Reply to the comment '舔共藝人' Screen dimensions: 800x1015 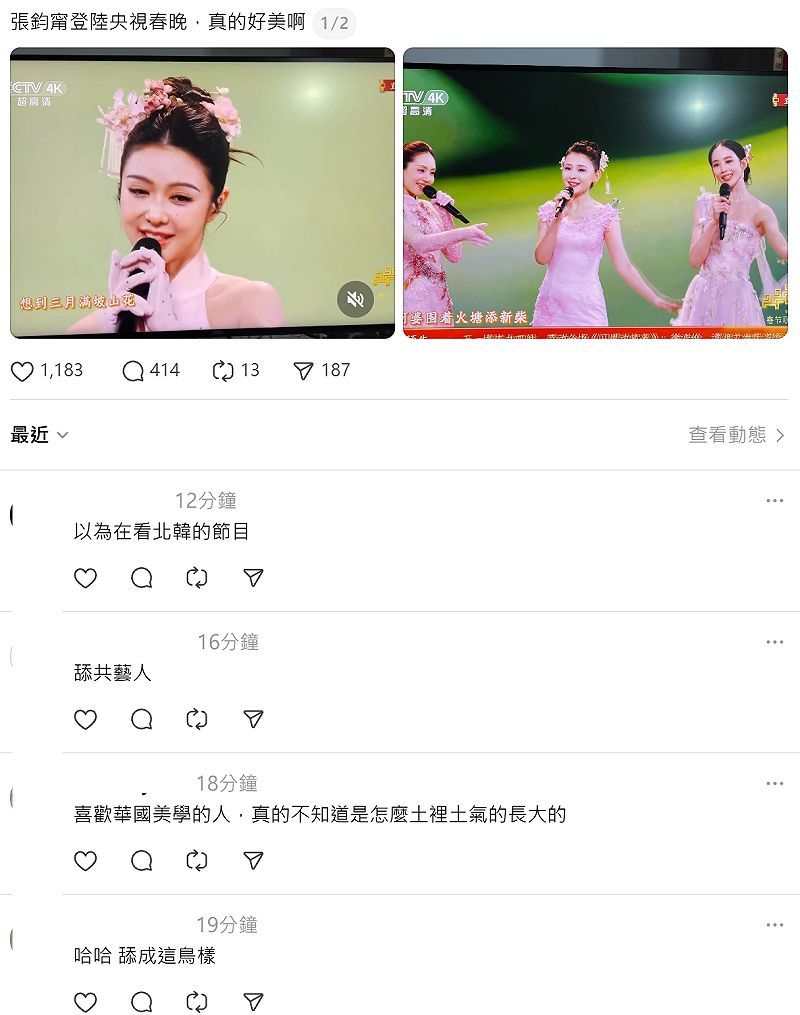tap(142, 719)
